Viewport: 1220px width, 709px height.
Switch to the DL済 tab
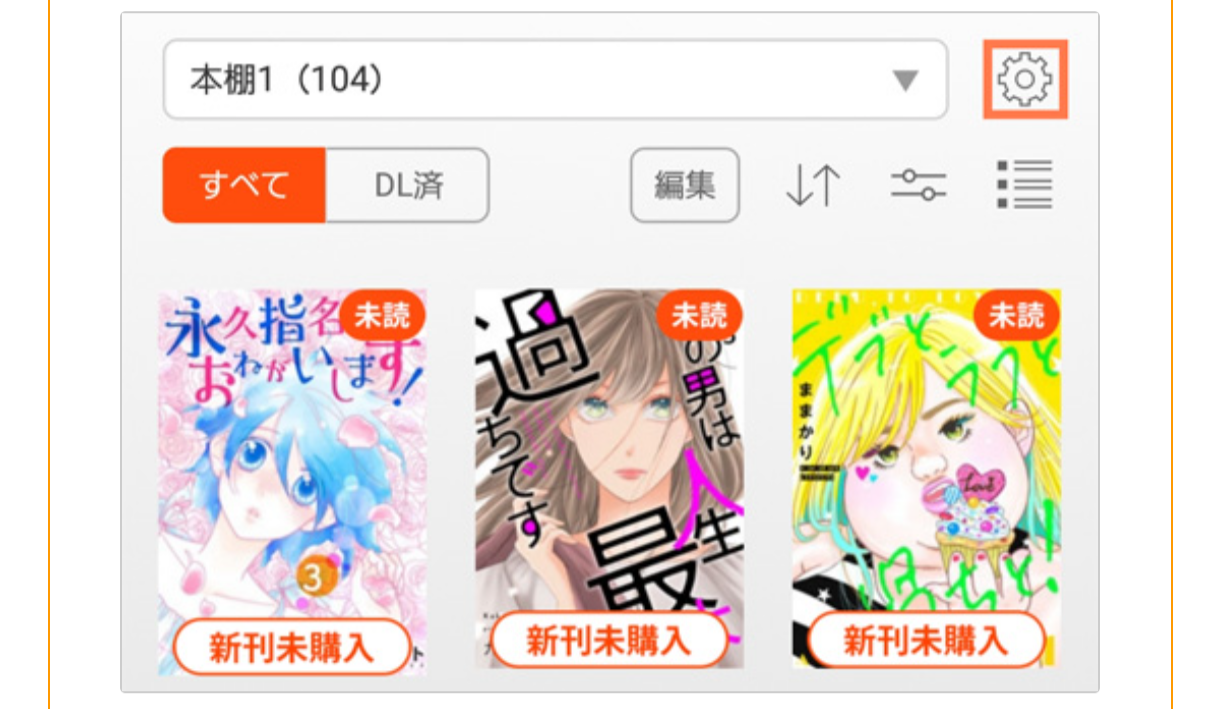click(408, 185)
